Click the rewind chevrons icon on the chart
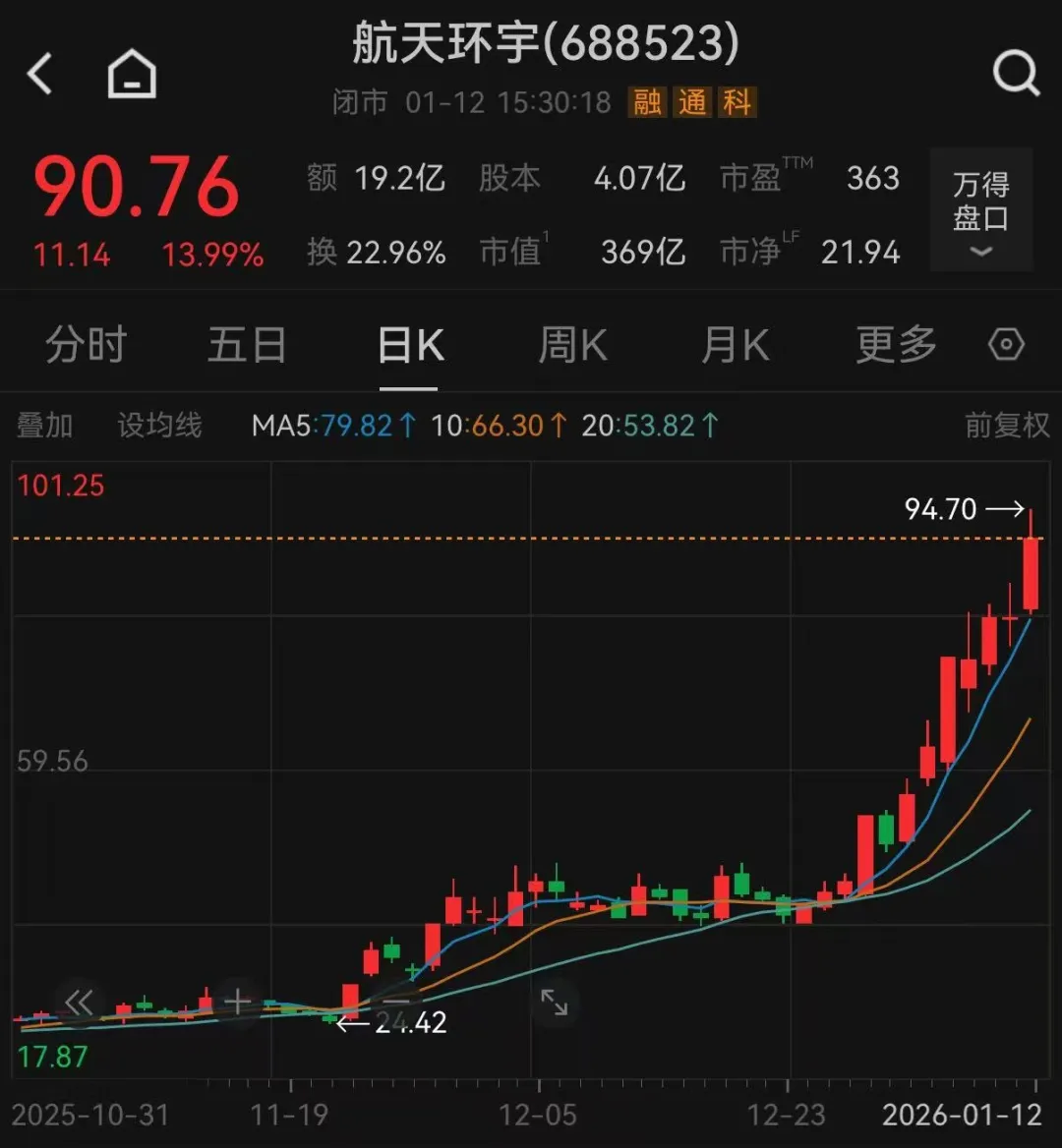1062x1148 pixels. tap(79, 1003)
